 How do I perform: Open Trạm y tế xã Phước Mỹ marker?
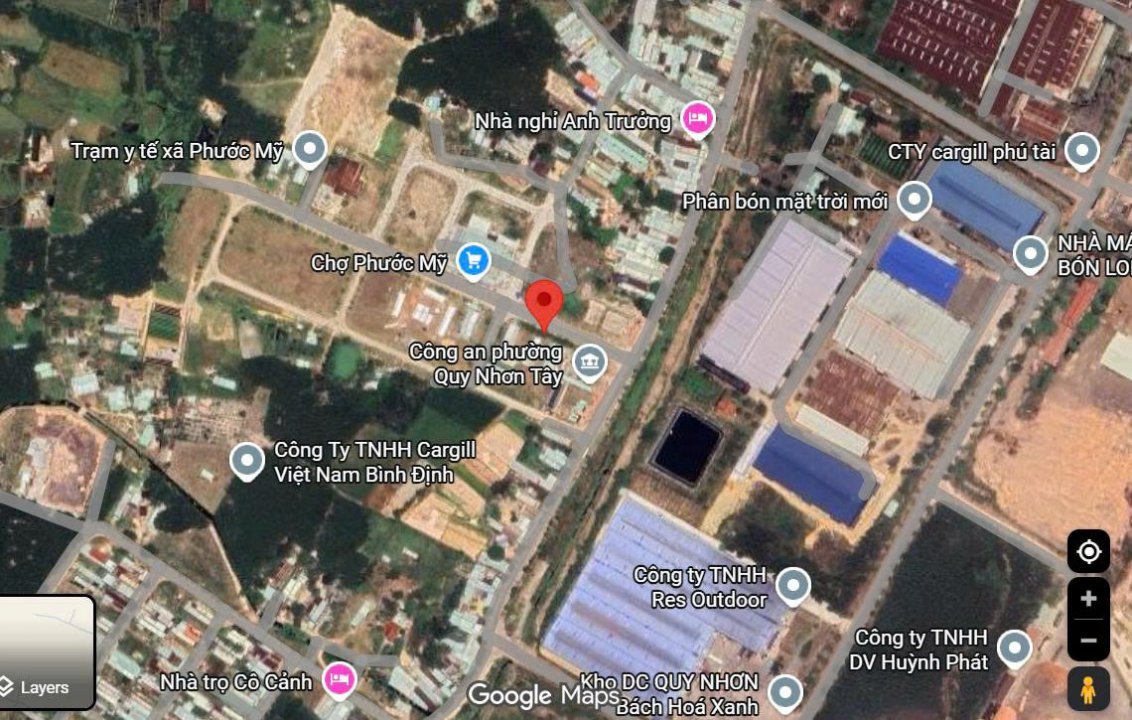click(310, 150)
